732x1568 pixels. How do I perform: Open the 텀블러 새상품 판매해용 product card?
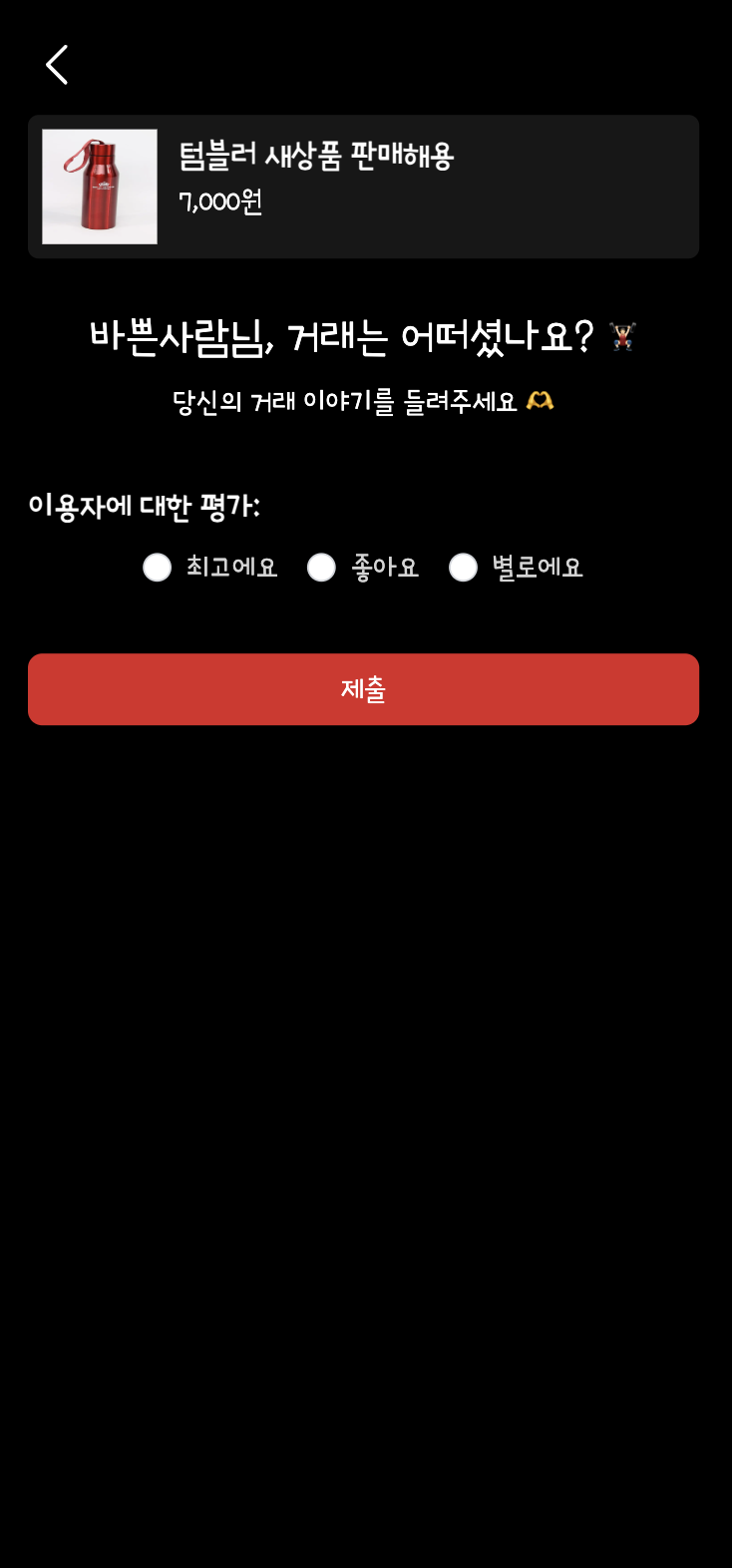[363, 187]
